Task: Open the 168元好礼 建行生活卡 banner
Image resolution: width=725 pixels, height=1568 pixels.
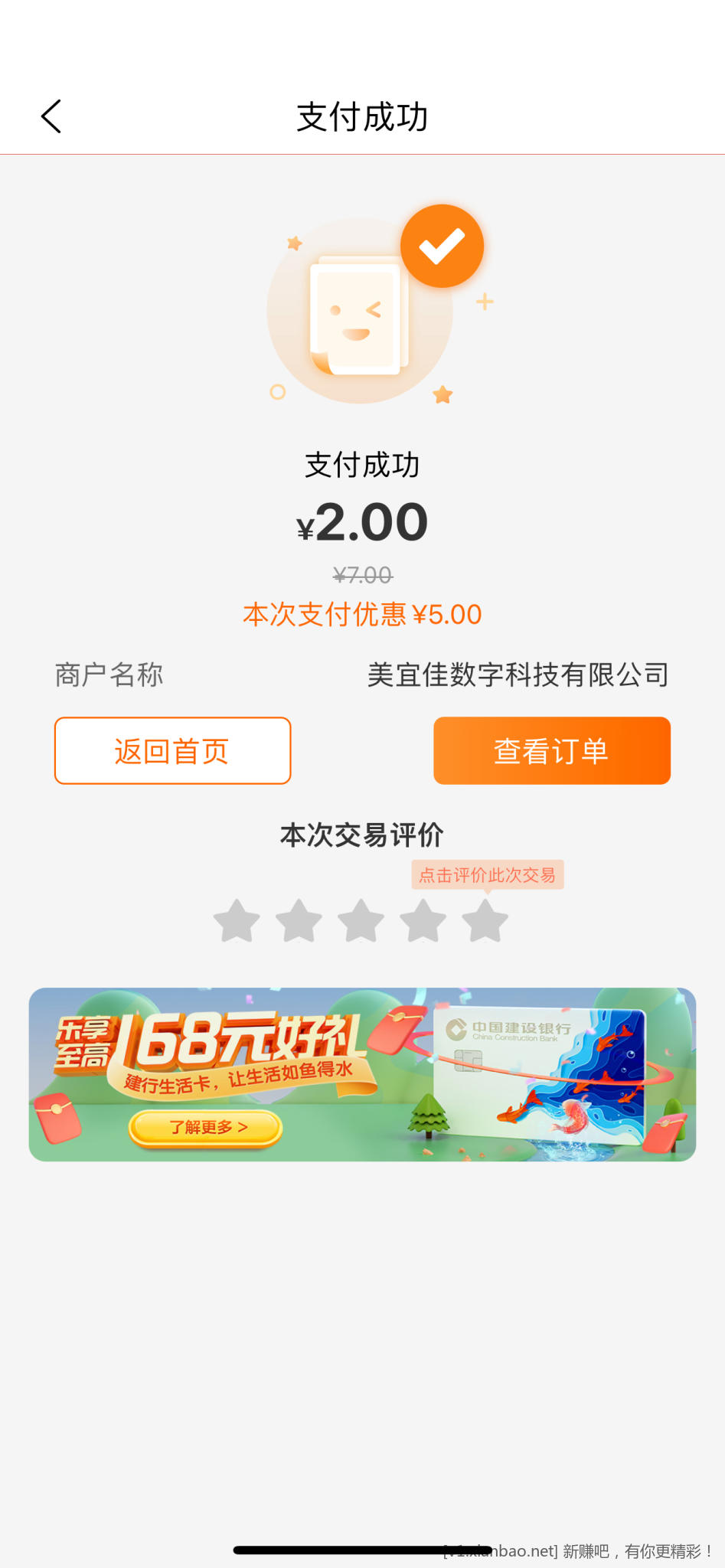Action: pos(362,1074)
